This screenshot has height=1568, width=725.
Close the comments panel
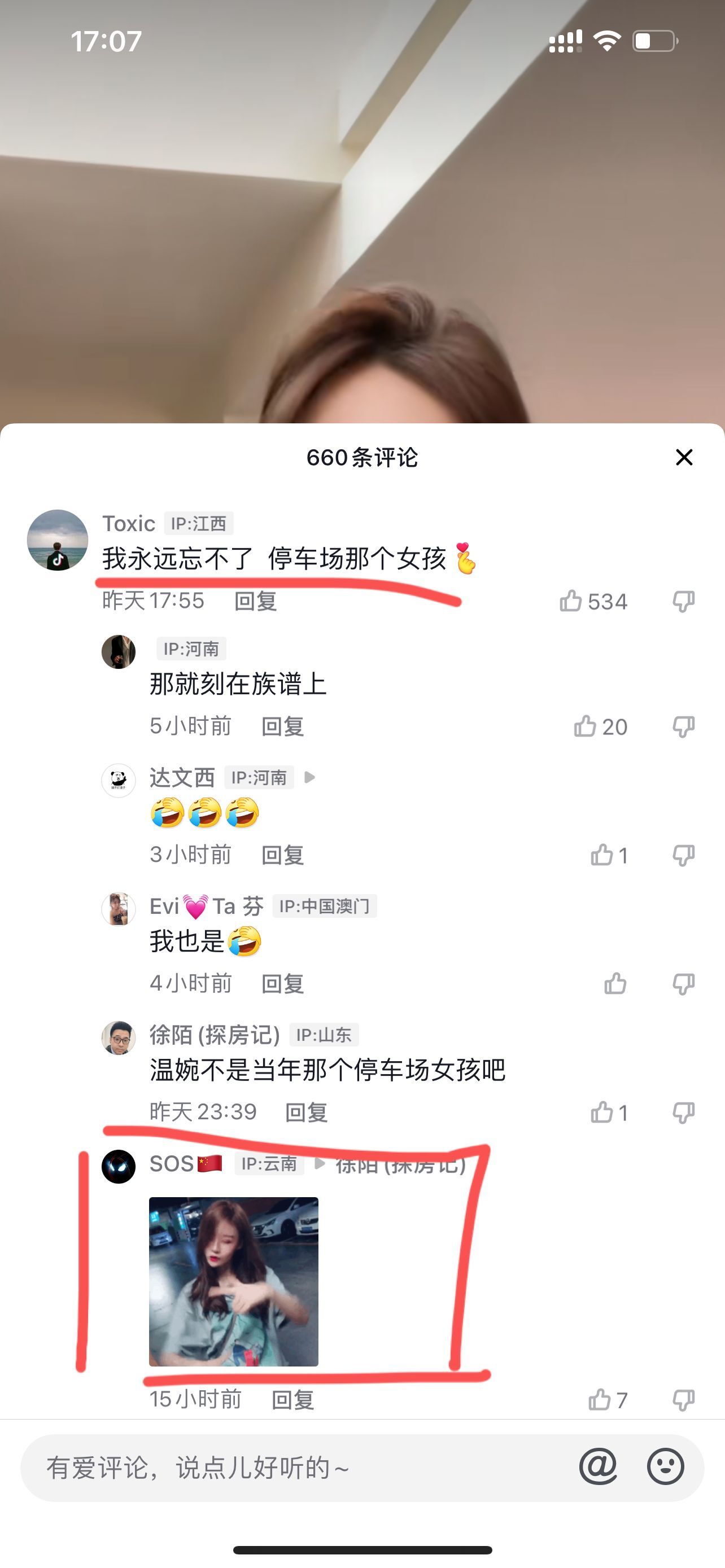point(684,457)
